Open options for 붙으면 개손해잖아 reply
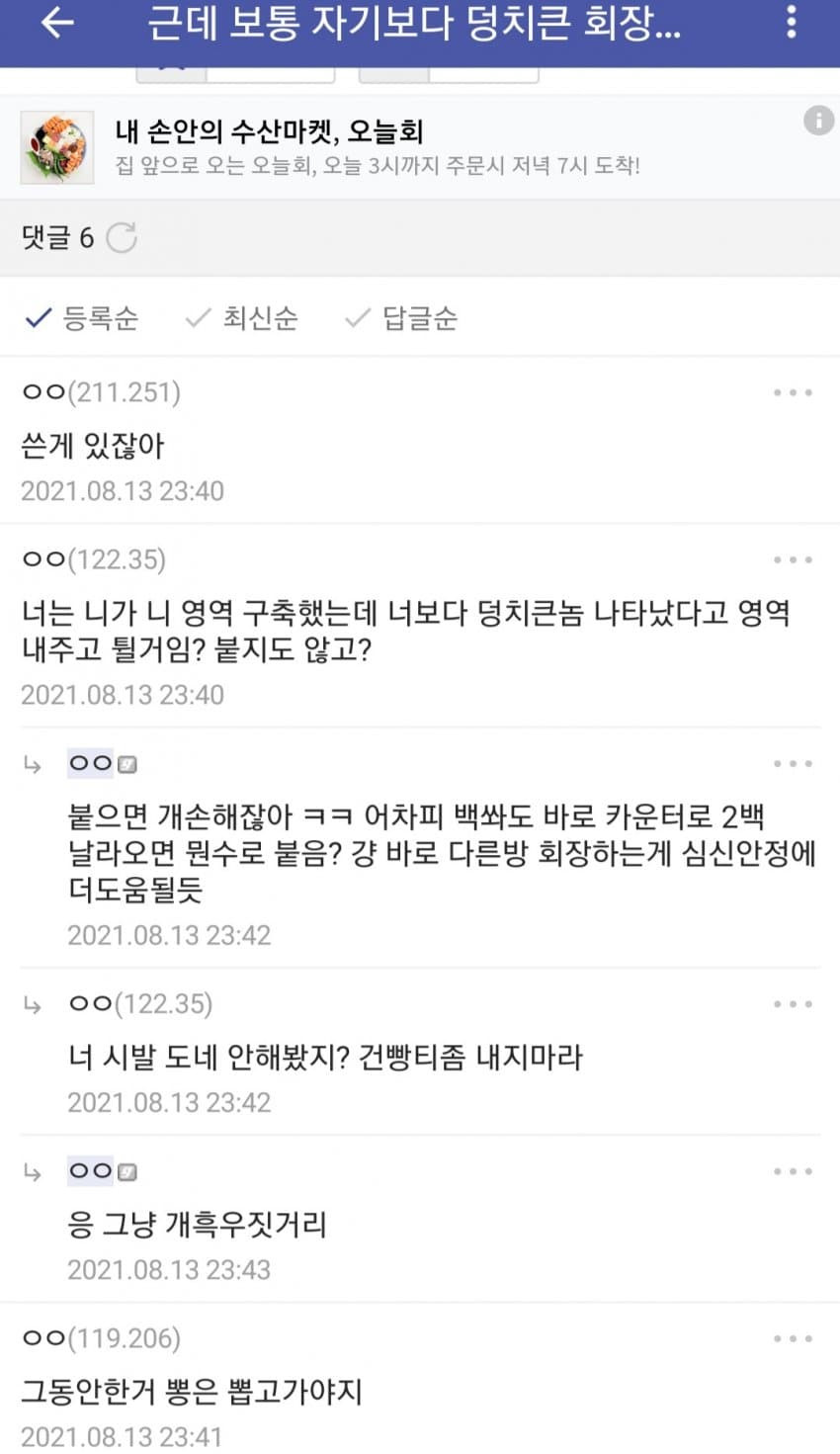 coord(793,764)
